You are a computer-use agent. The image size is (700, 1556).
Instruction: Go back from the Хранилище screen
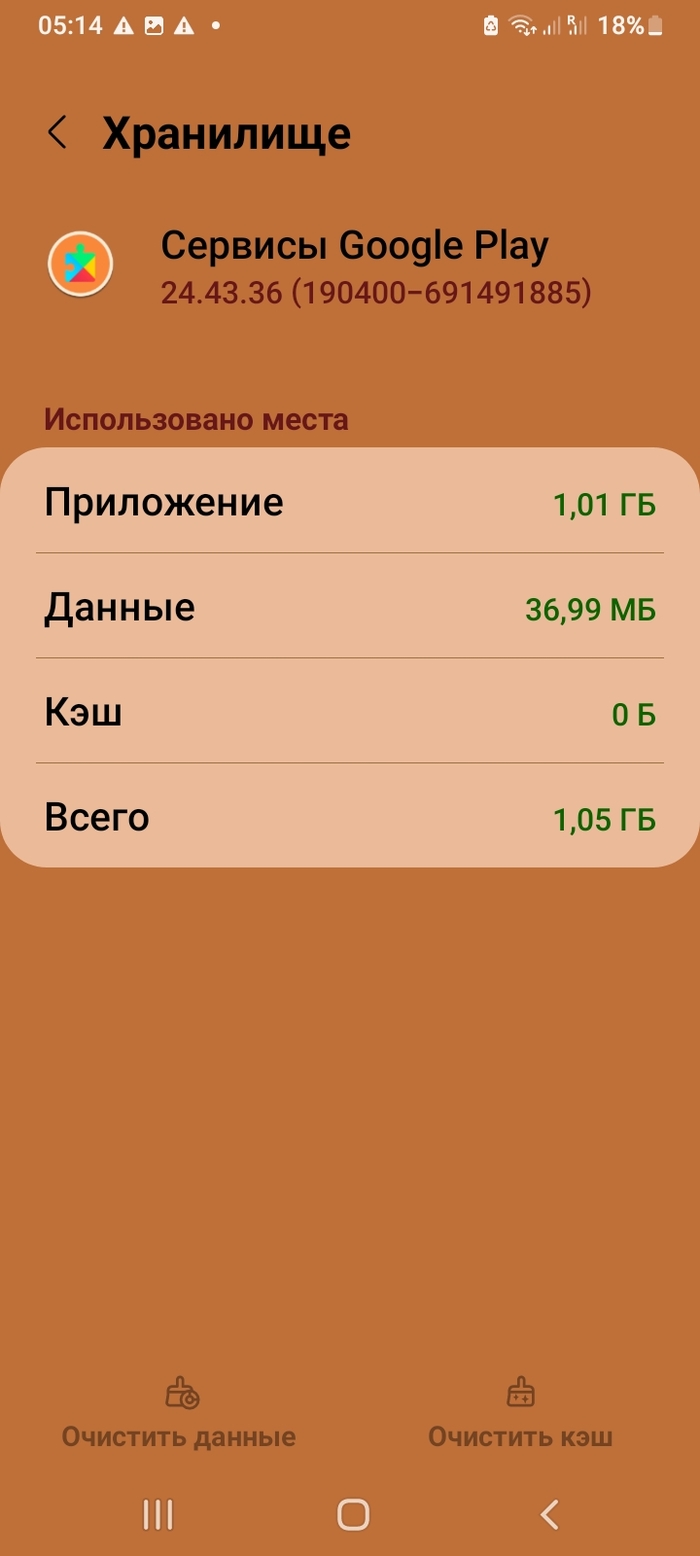[x=58, y=133]
